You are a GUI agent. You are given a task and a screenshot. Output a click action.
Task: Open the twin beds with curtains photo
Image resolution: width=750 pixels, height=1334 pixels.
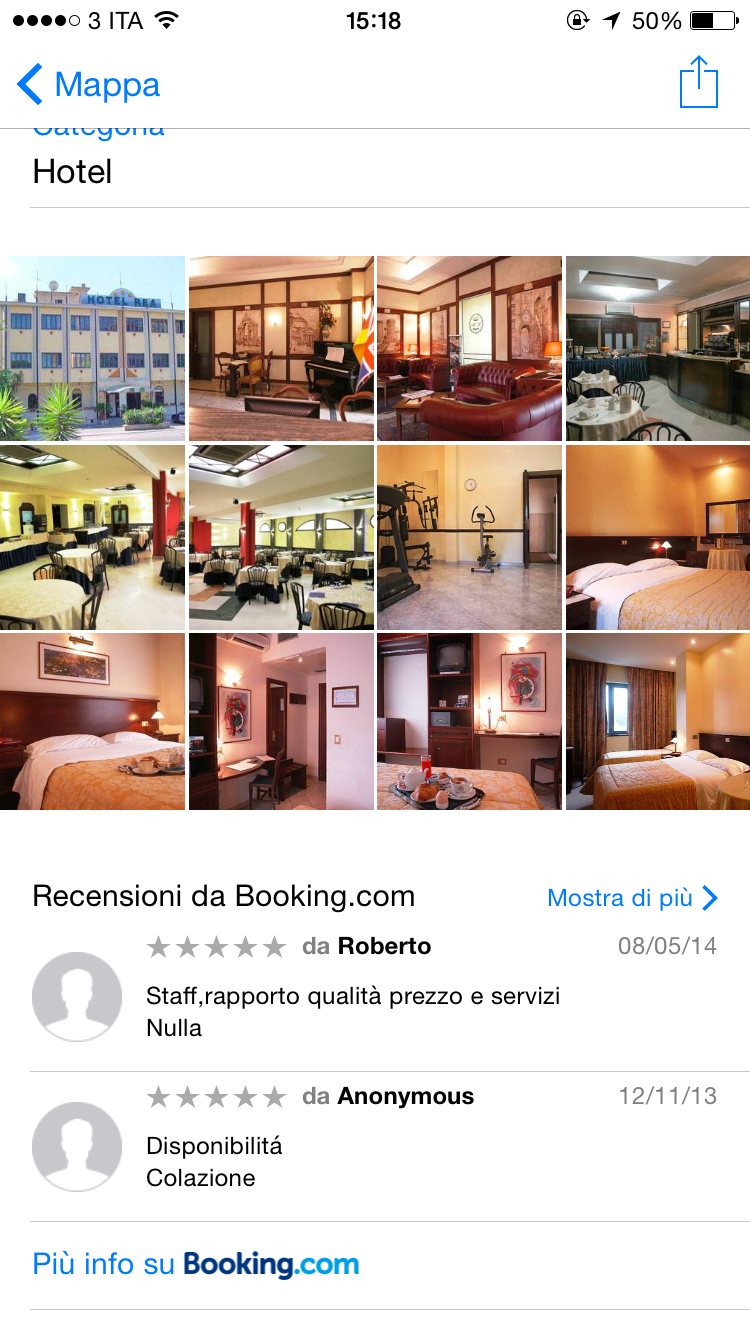pyautogui.click(x=657, y=721)
